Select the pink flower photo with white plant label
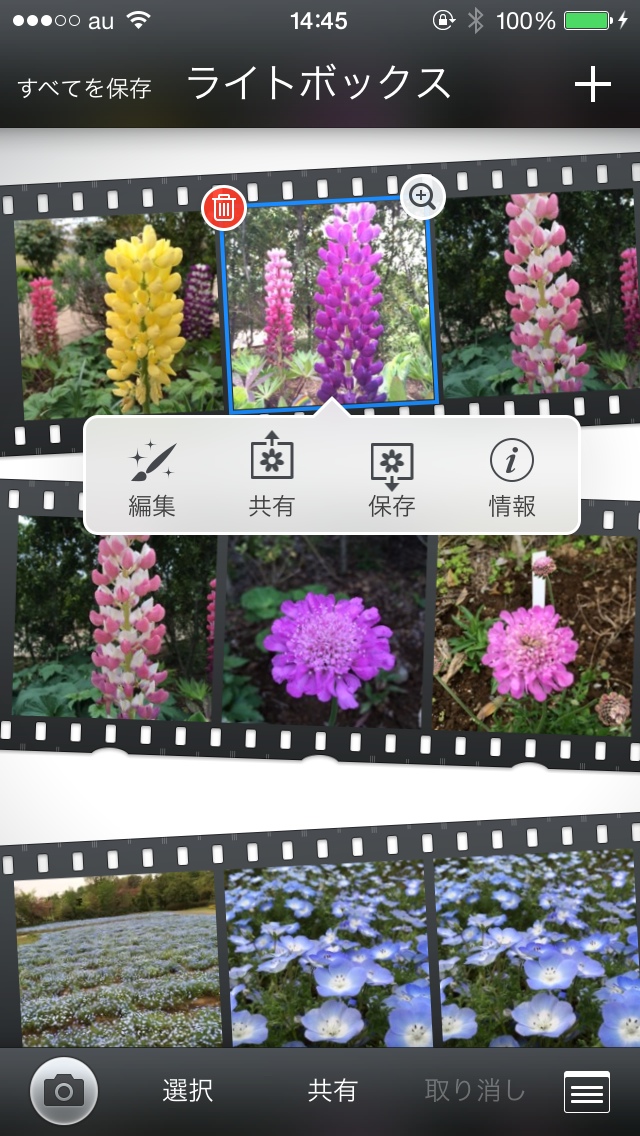 coord(535,635)
